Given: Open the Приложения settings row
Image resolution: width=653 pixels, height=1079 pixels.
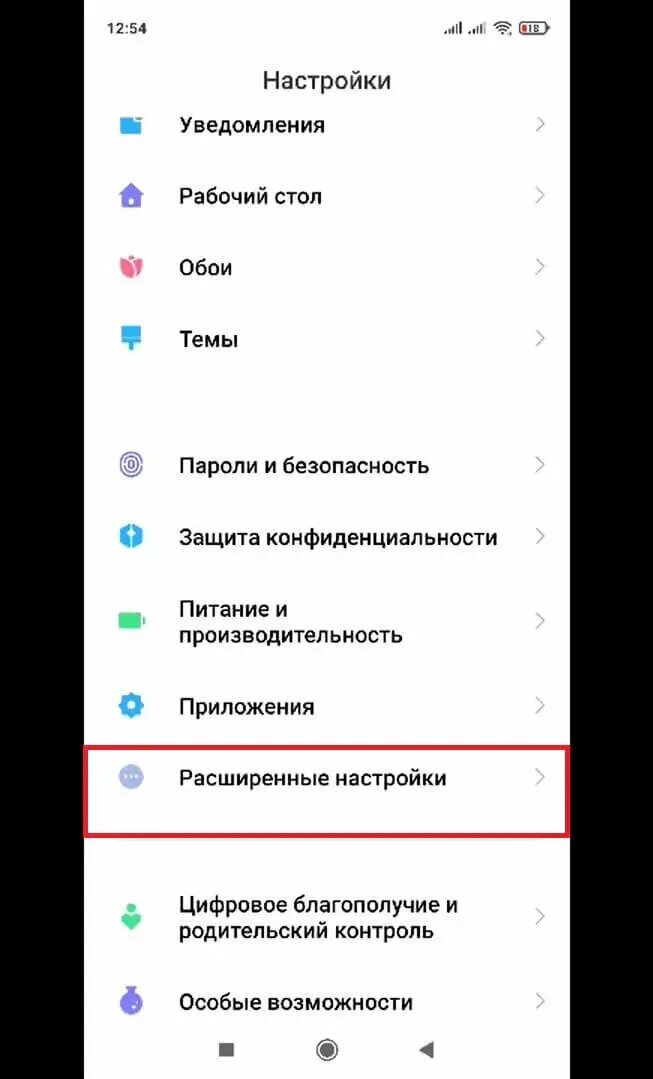Looking at the screenshot, I should pyautogui.click(x=327, y=706).
